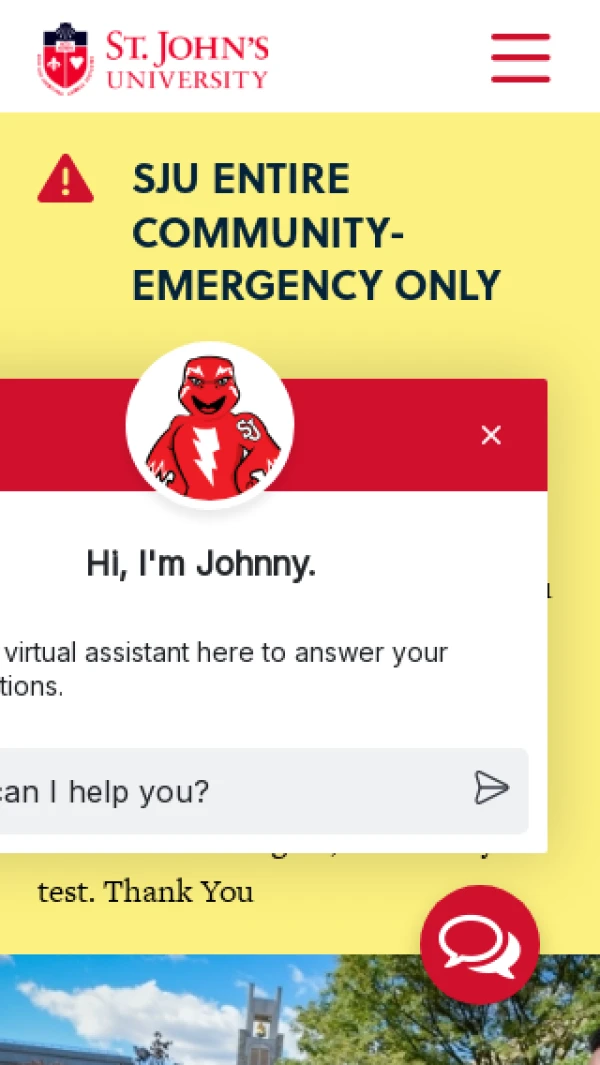Focus the help question input field

click(x=220, y=791)
